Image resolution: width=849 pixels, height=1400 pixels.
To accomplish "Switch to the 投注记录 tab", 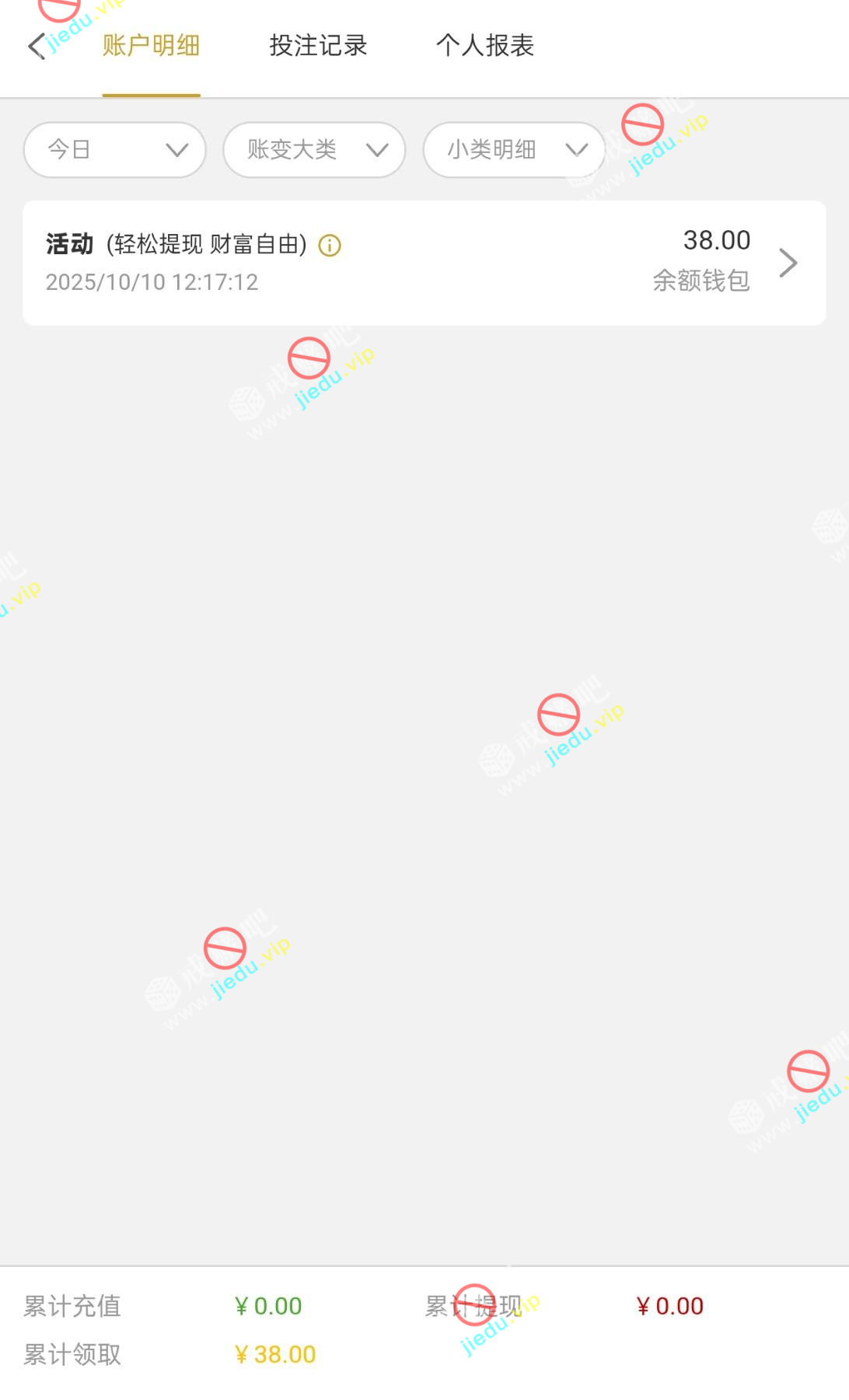I will coord(318,46).
